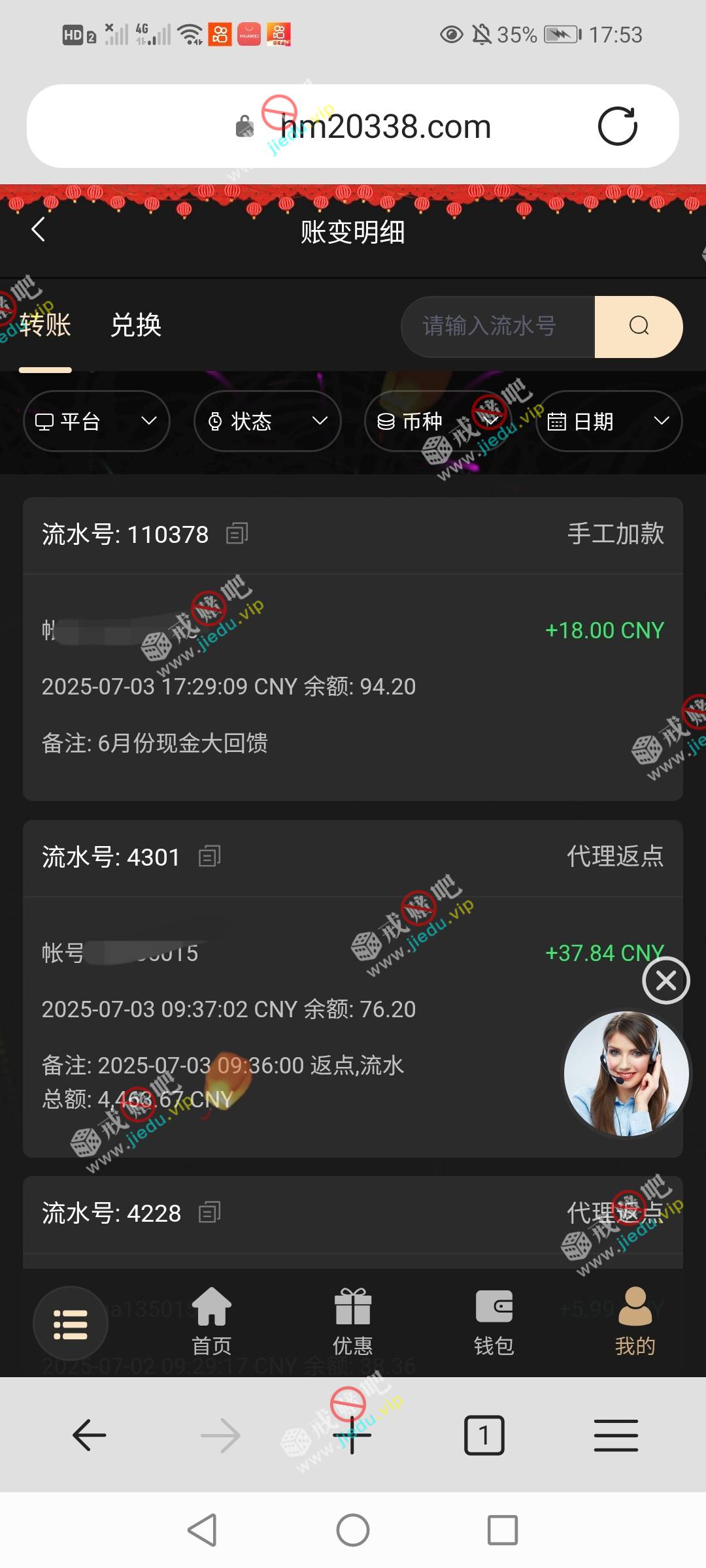Viewport: 706px width, 1568px height.
Task: Open the 日期 filter dropdown
Action: (609, 421)
